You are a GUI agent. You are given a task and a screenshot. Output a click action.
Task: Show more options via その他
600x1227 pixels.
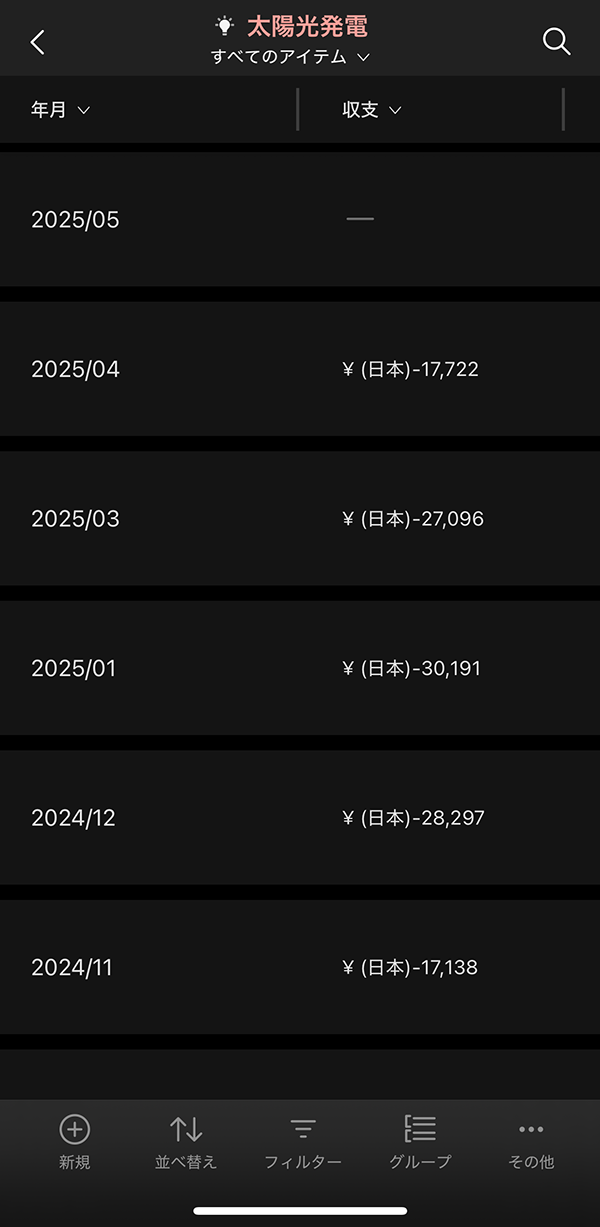531,1142
